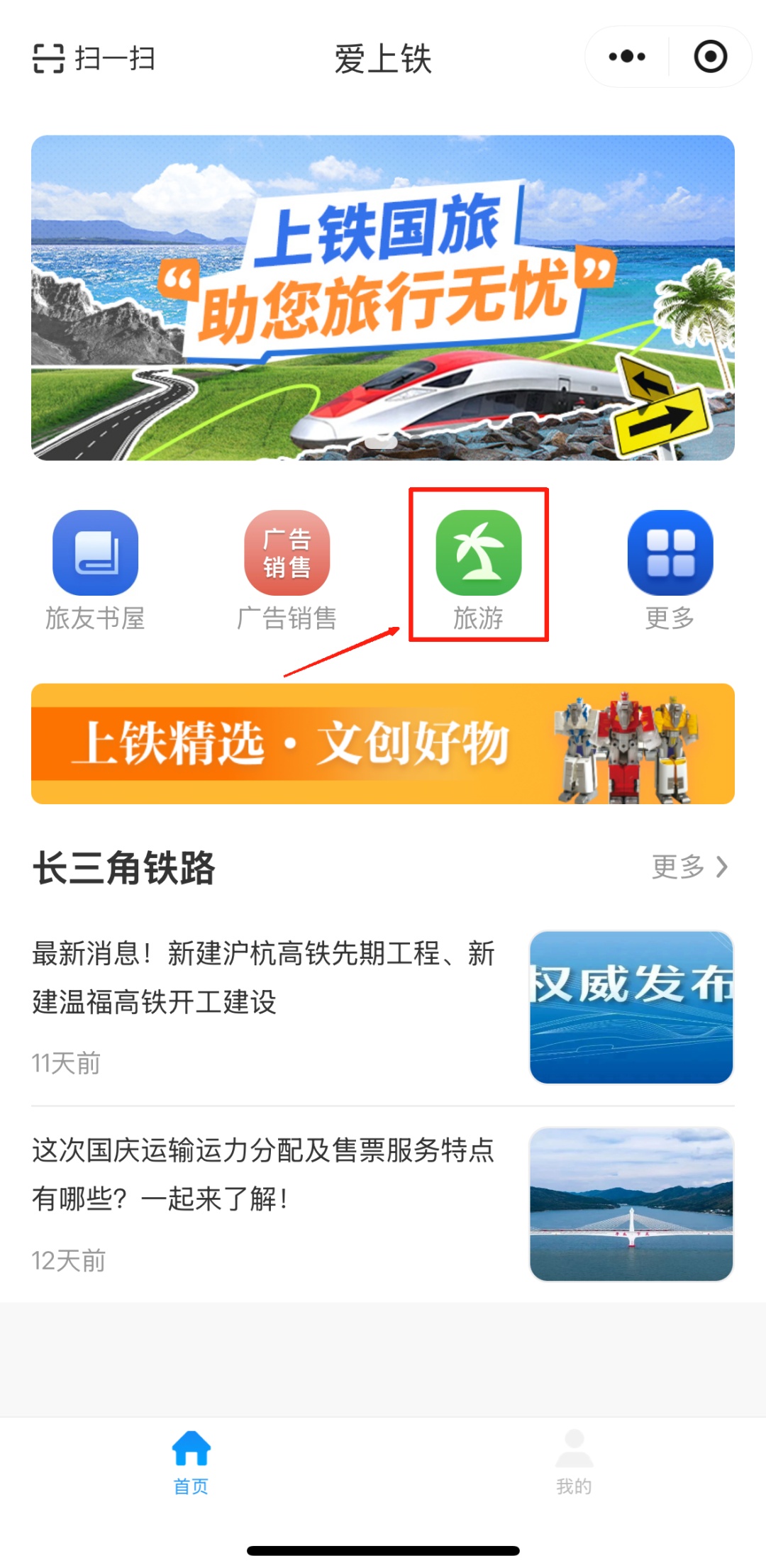Close the mini program via target icon
Viewport: 766px width, 1568px height.
point(710,57)
